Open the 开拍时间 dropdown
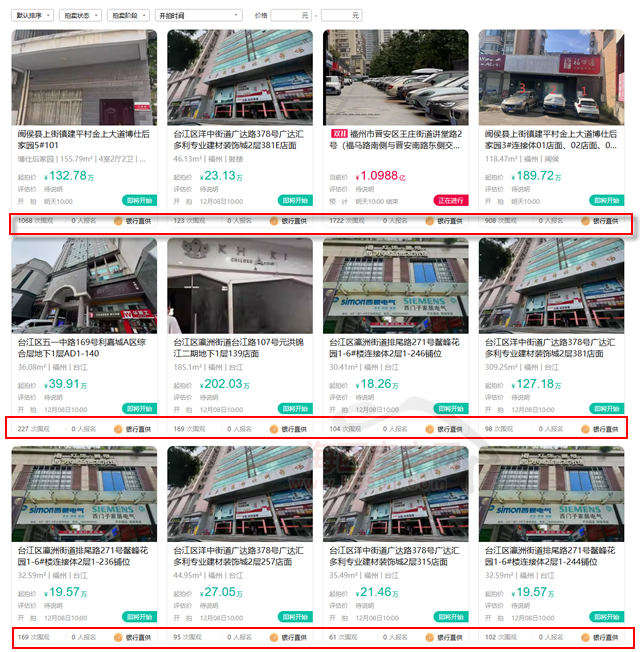This screenshot has width=640, height=652. click(x=199, y=15)
